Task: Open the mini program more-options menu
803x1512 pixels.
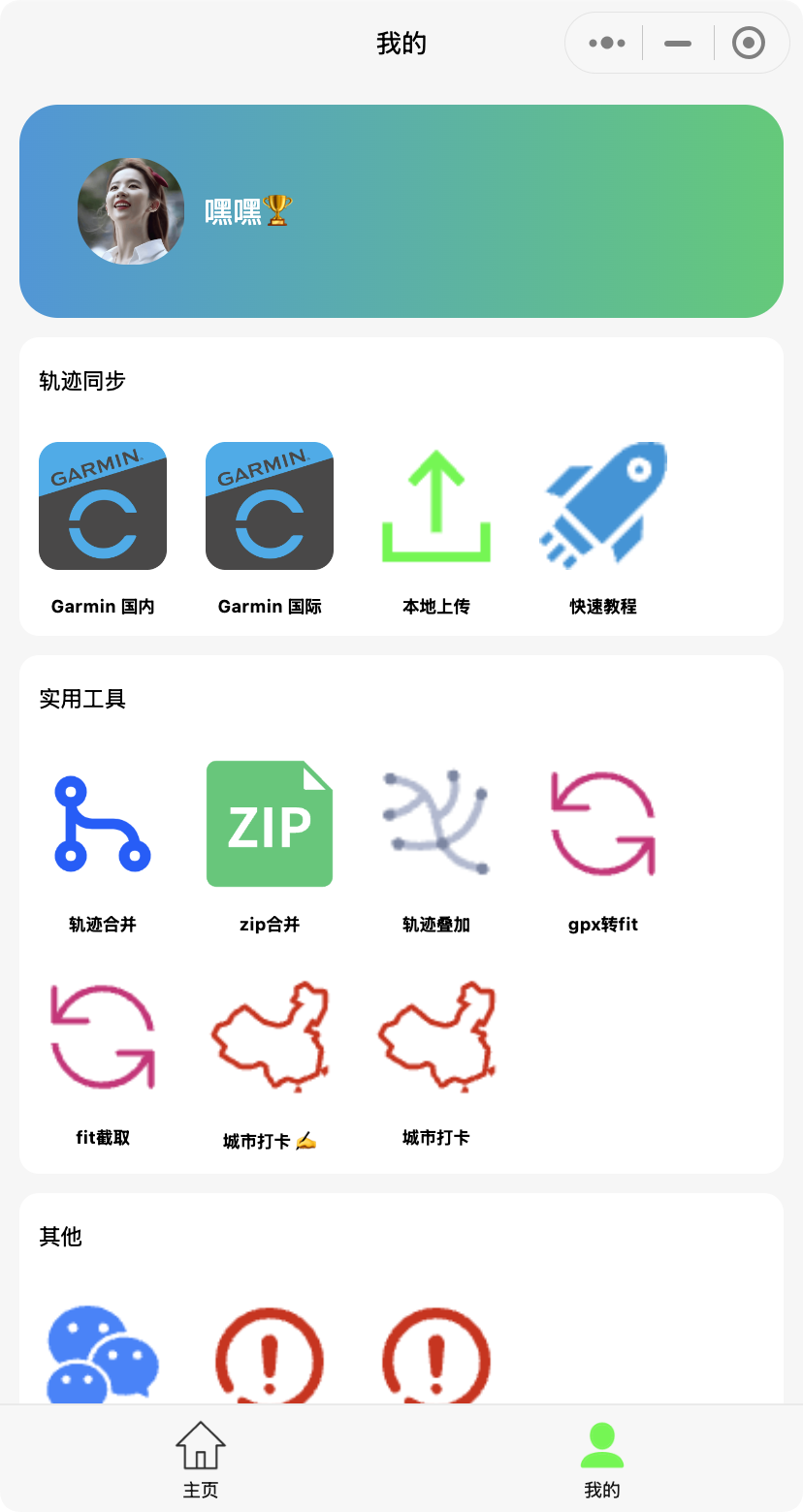Action: click(x=607, y=44)
